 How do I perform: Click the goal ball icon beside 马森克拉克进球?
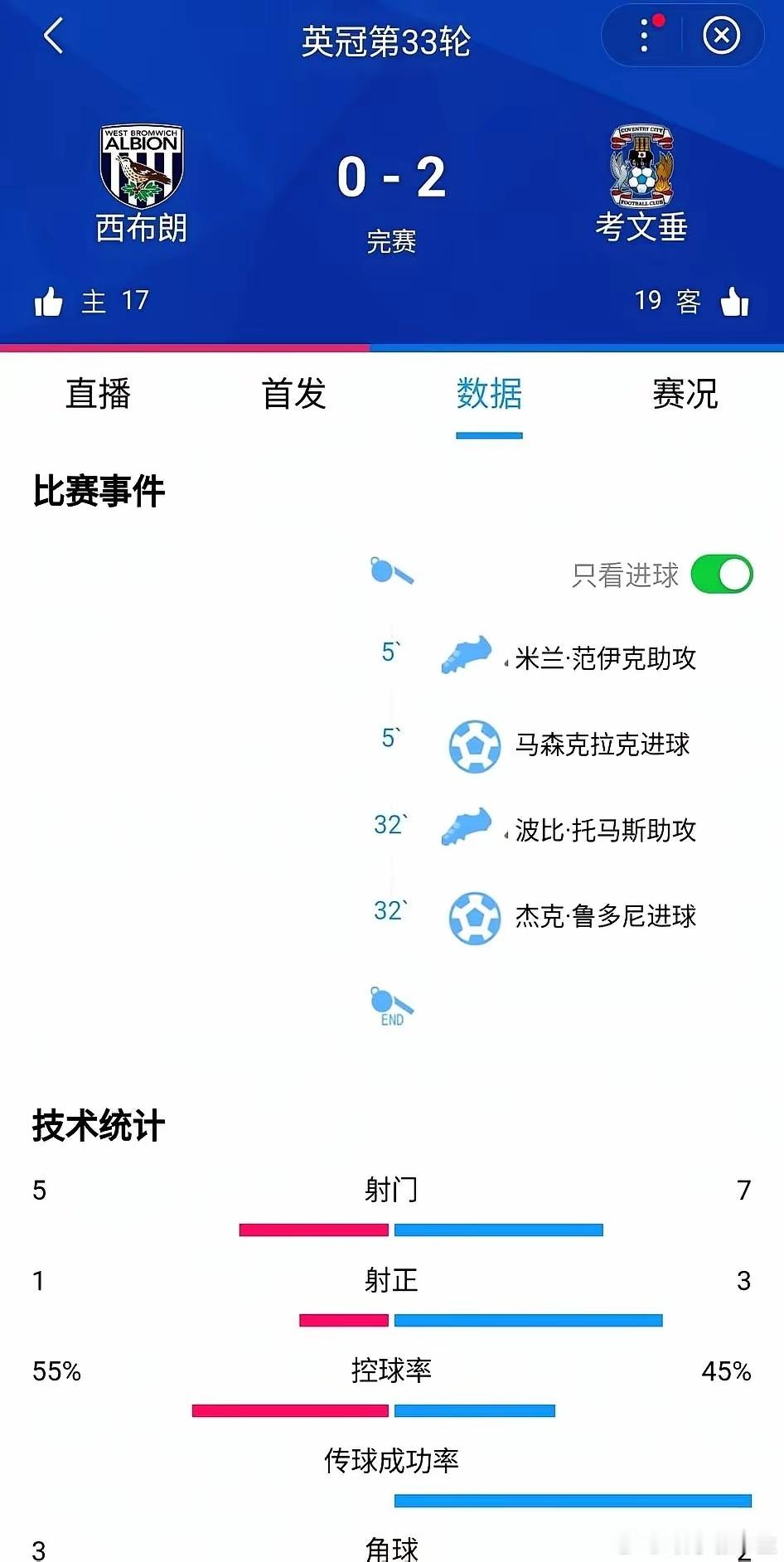[x=473, y=745]
